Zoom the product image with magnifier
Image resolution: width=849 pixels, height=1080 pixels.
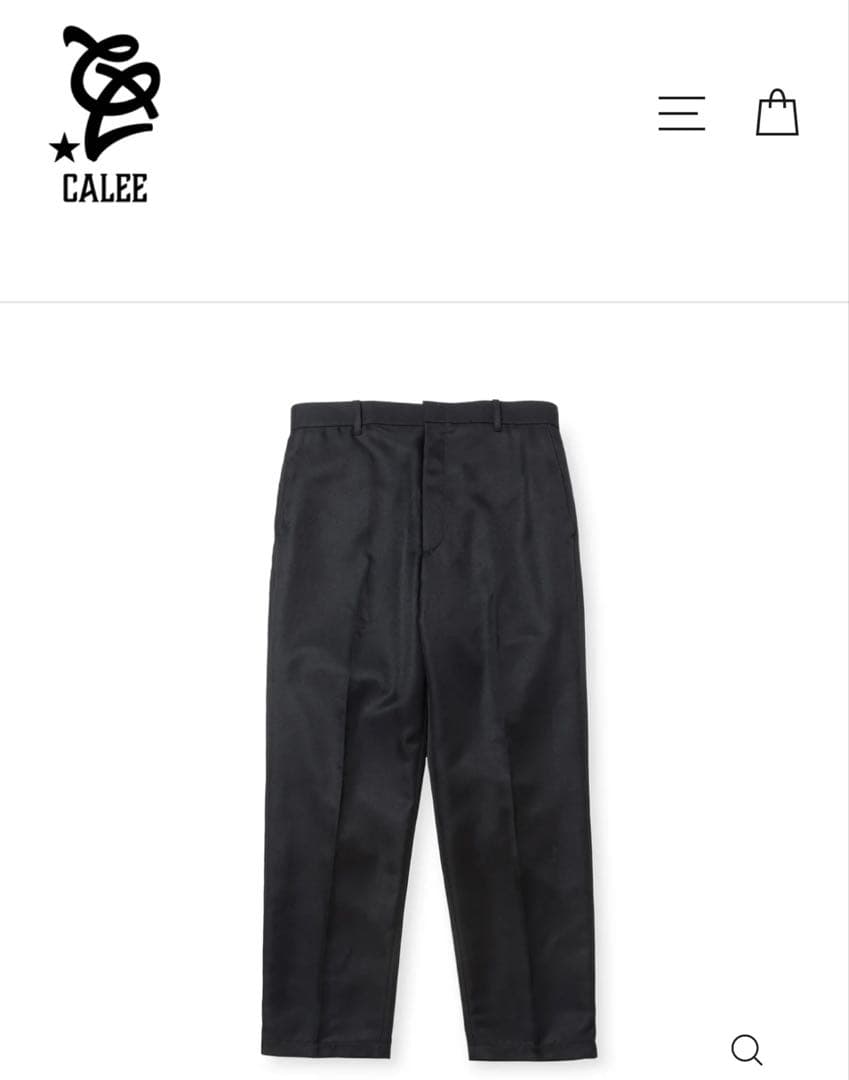(x=746, y=1049)
